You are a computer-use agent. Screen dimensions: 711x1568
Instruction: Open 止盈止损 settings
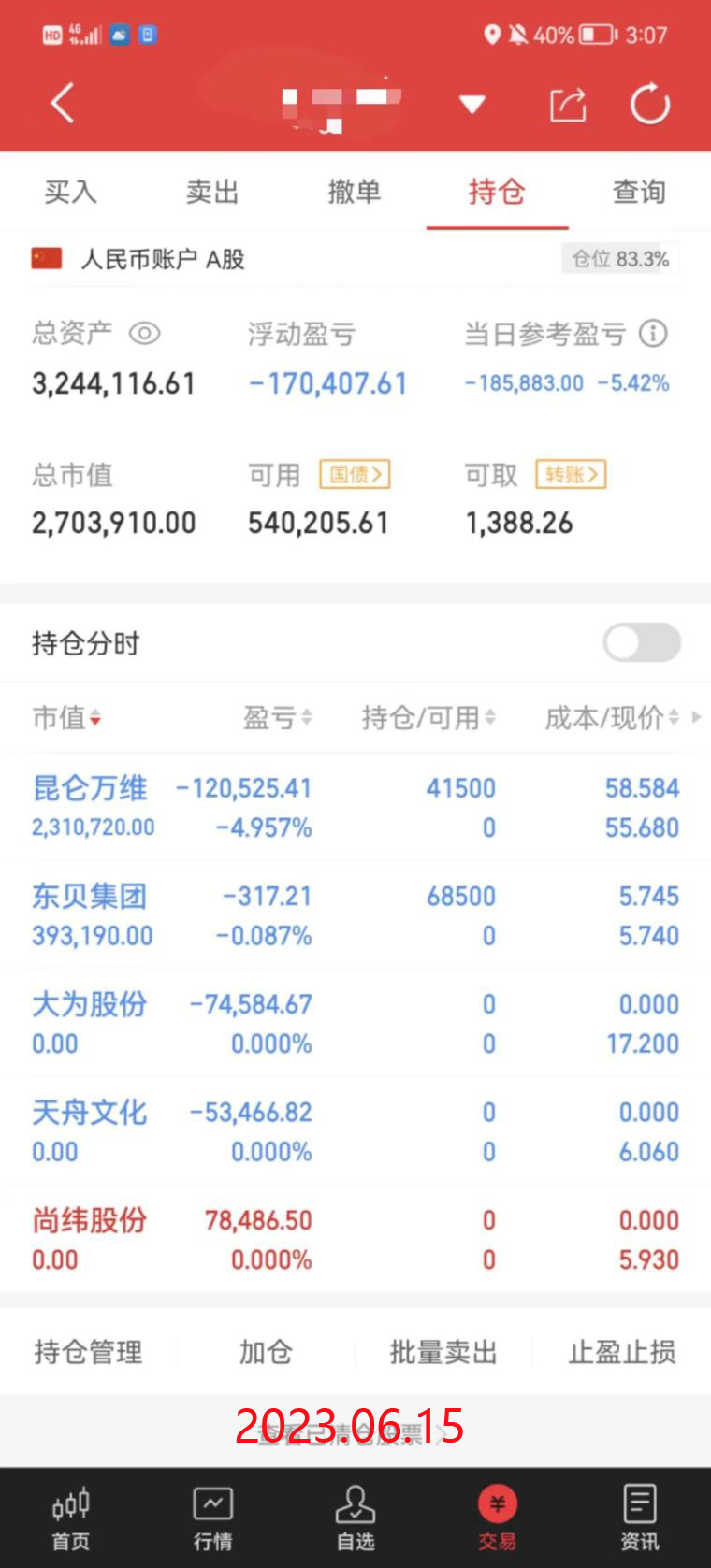[621, 1352]
